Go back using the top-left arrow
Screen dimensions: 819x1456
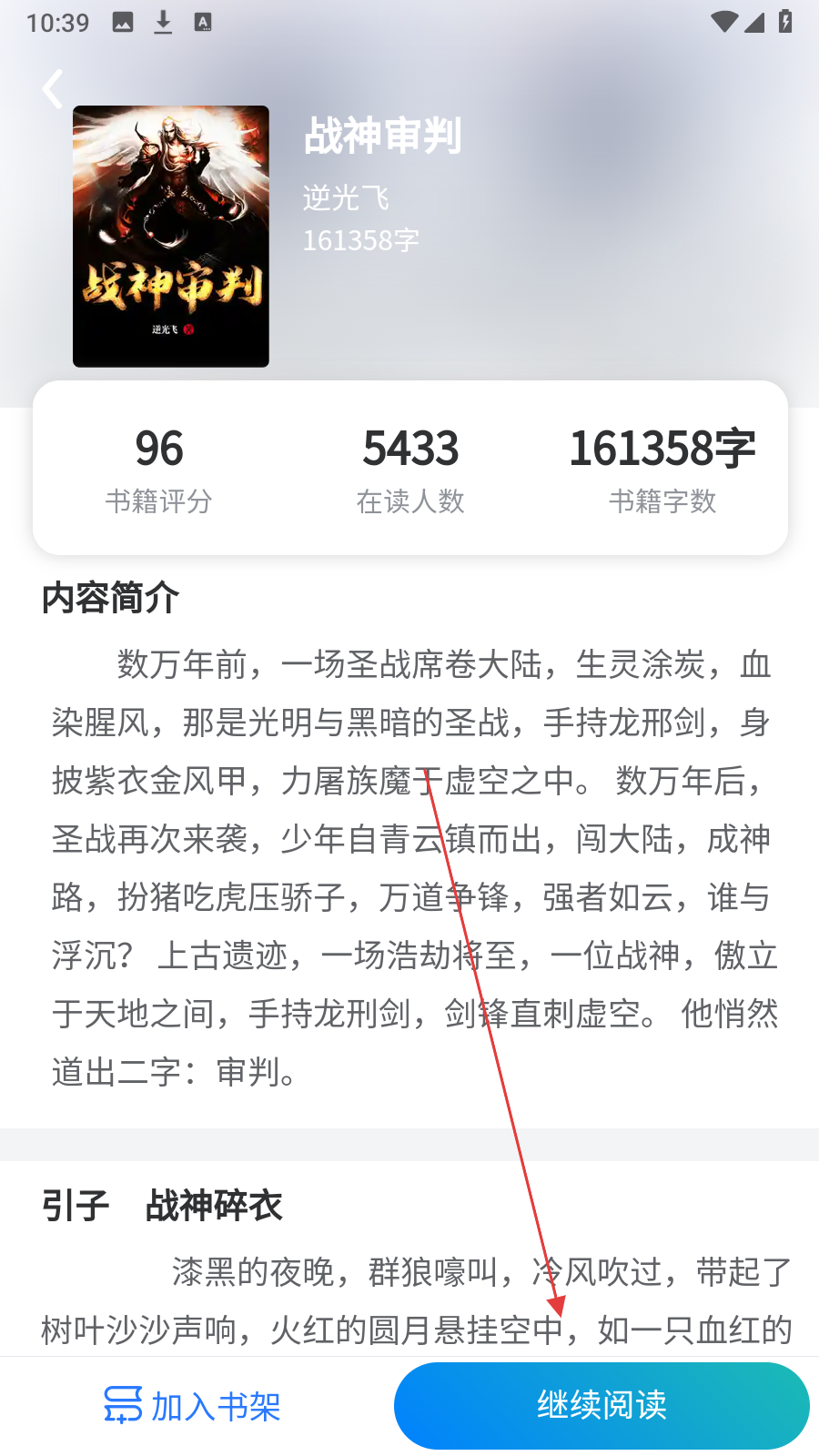[53, 89]
